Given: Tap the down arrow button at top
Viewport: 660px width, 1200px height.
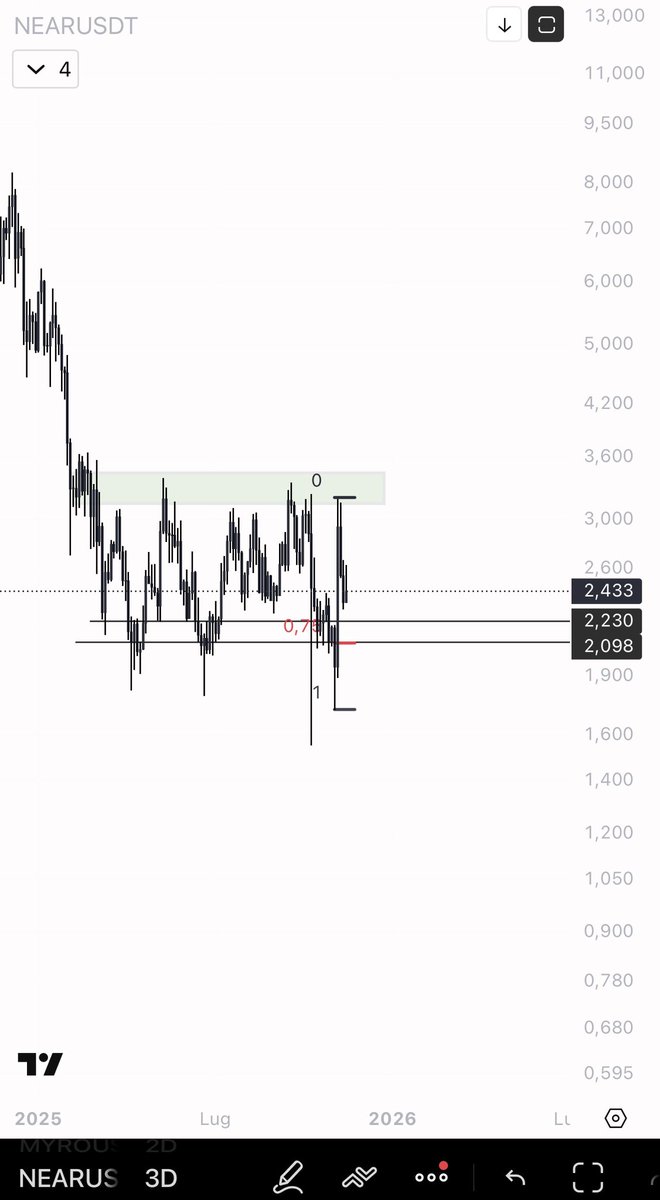Looking at the screenshot, I should pyautogui.click(x=505, y=25).
